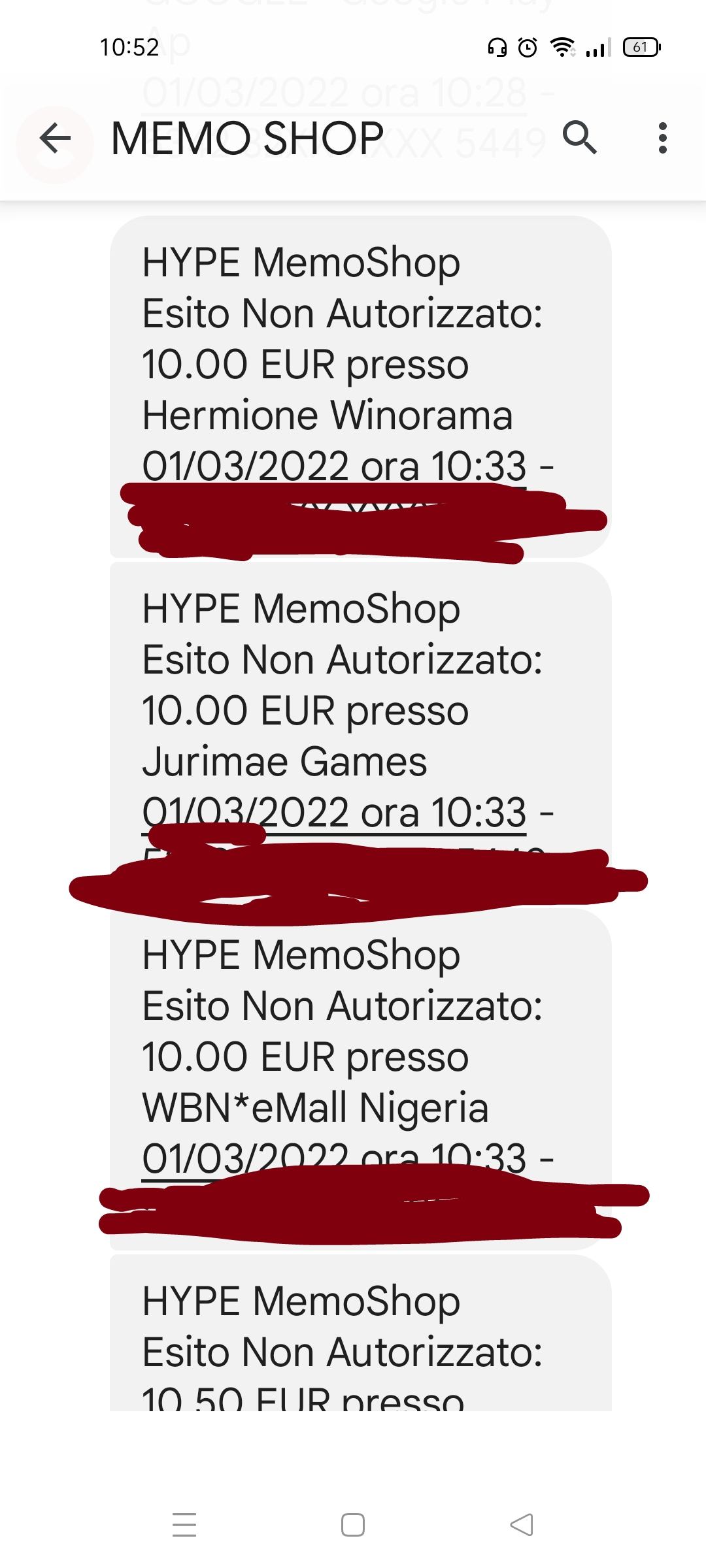Go back from the MEMO SHOP conversation

point(55,138)
